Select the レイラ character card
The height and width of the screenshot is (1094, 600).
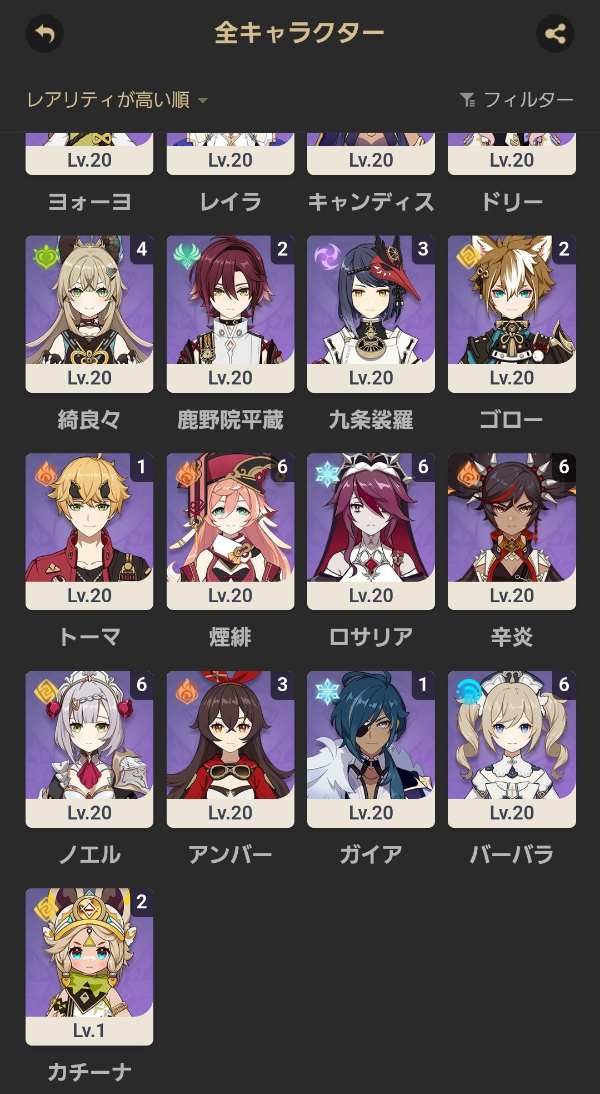pos(230,158)
